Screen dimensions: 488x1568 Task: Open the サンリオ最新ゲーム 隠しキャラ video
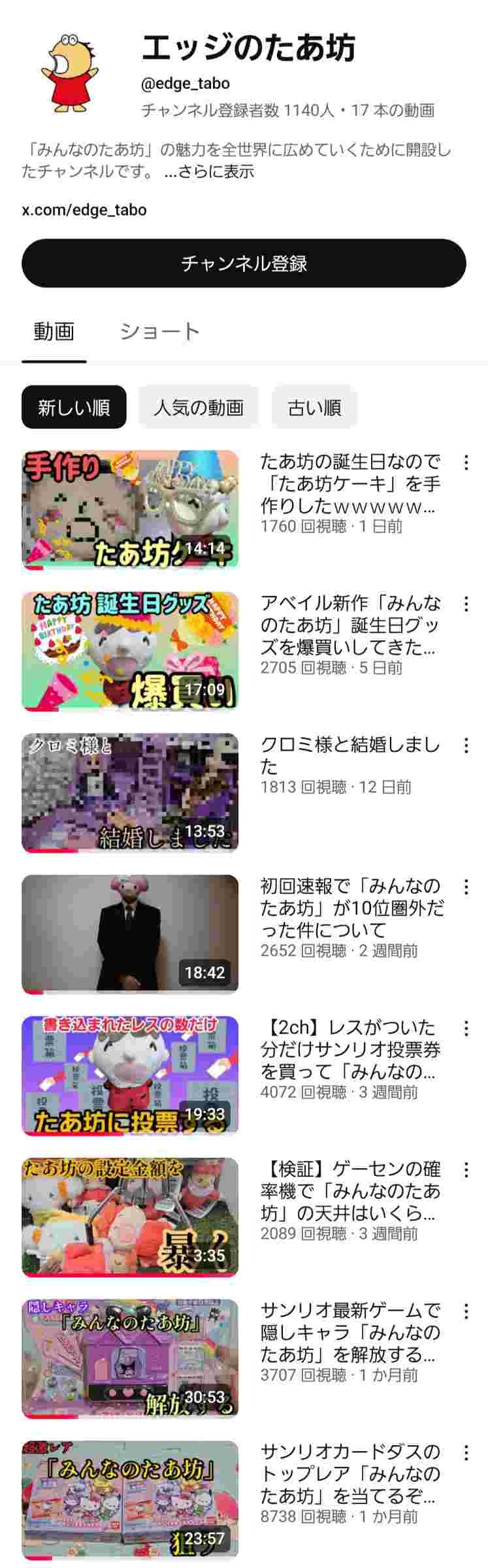coord(130,1358)
